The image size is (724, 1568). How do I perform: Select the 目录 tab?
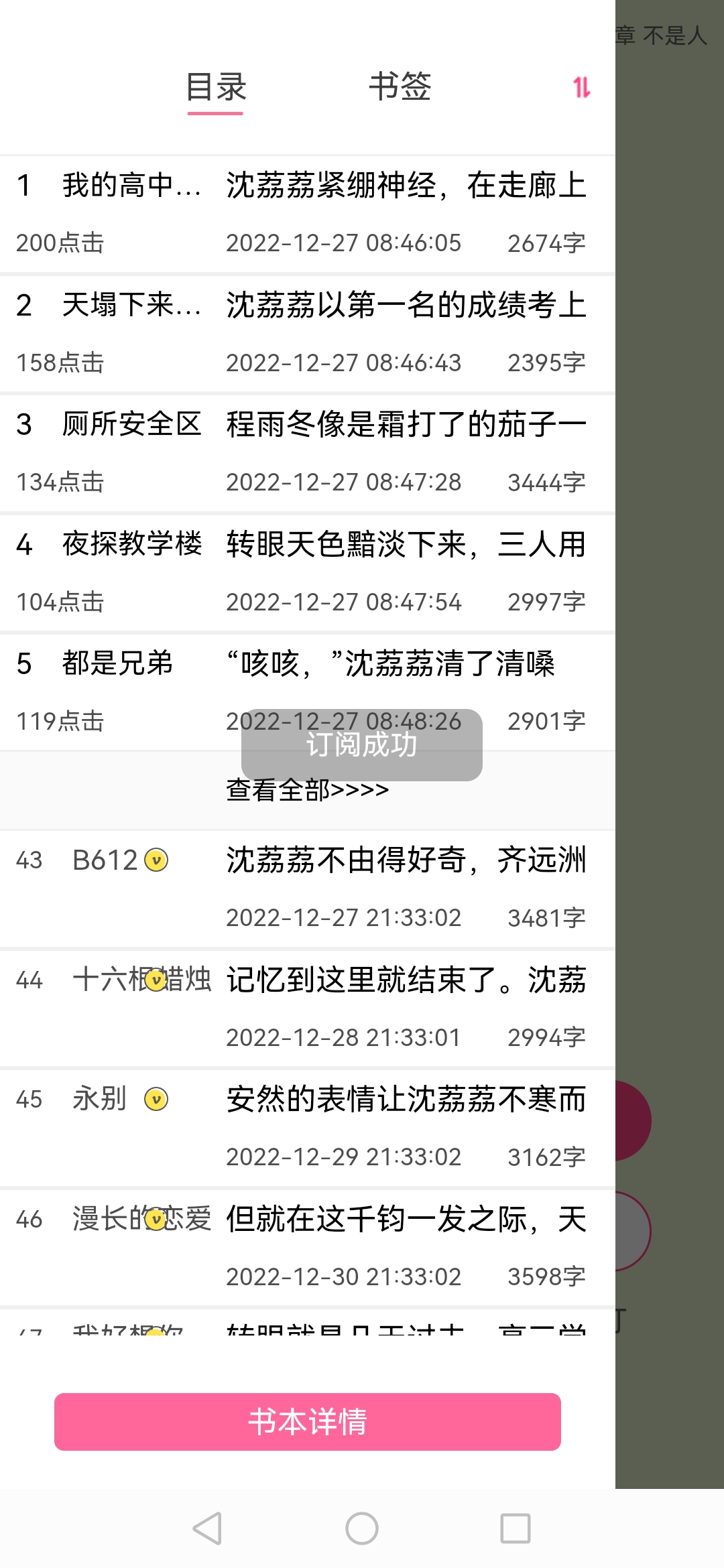(216, 87)
